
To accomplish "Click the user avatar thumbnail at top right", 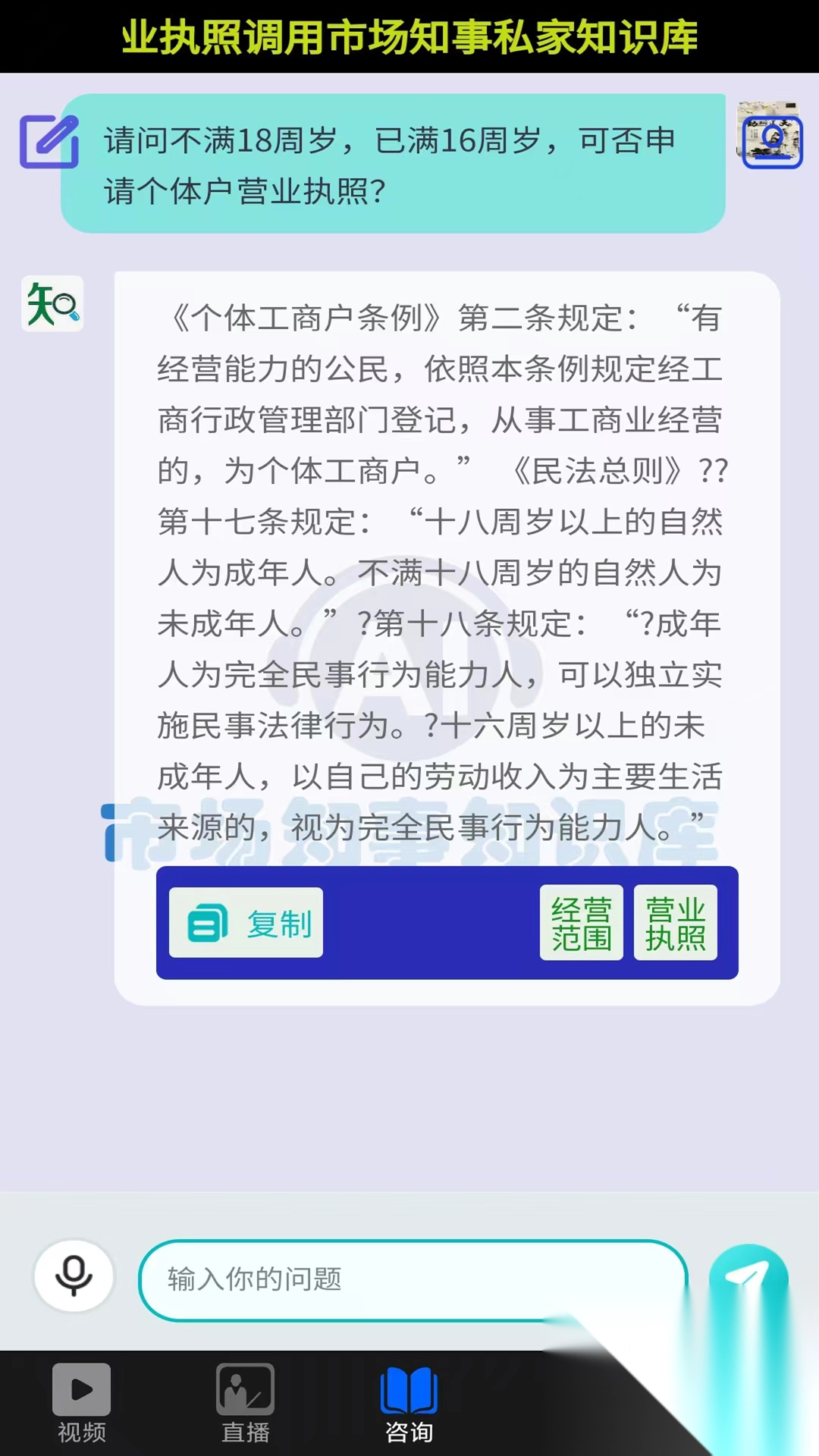I will (x=769, y=138).
